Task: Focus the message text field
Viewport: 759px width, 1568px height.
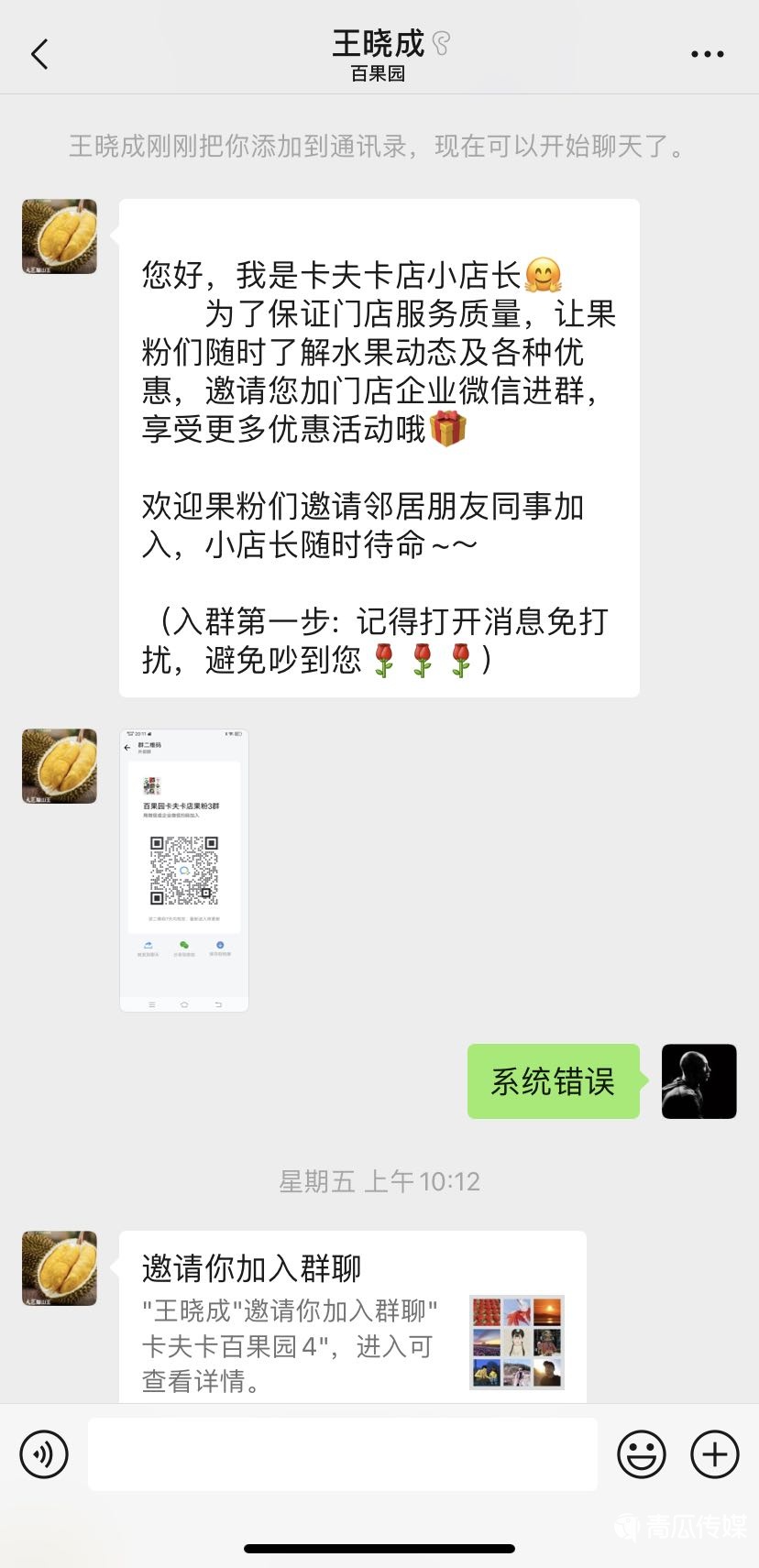Action: pyautogui.click(x=343, y=1453)
